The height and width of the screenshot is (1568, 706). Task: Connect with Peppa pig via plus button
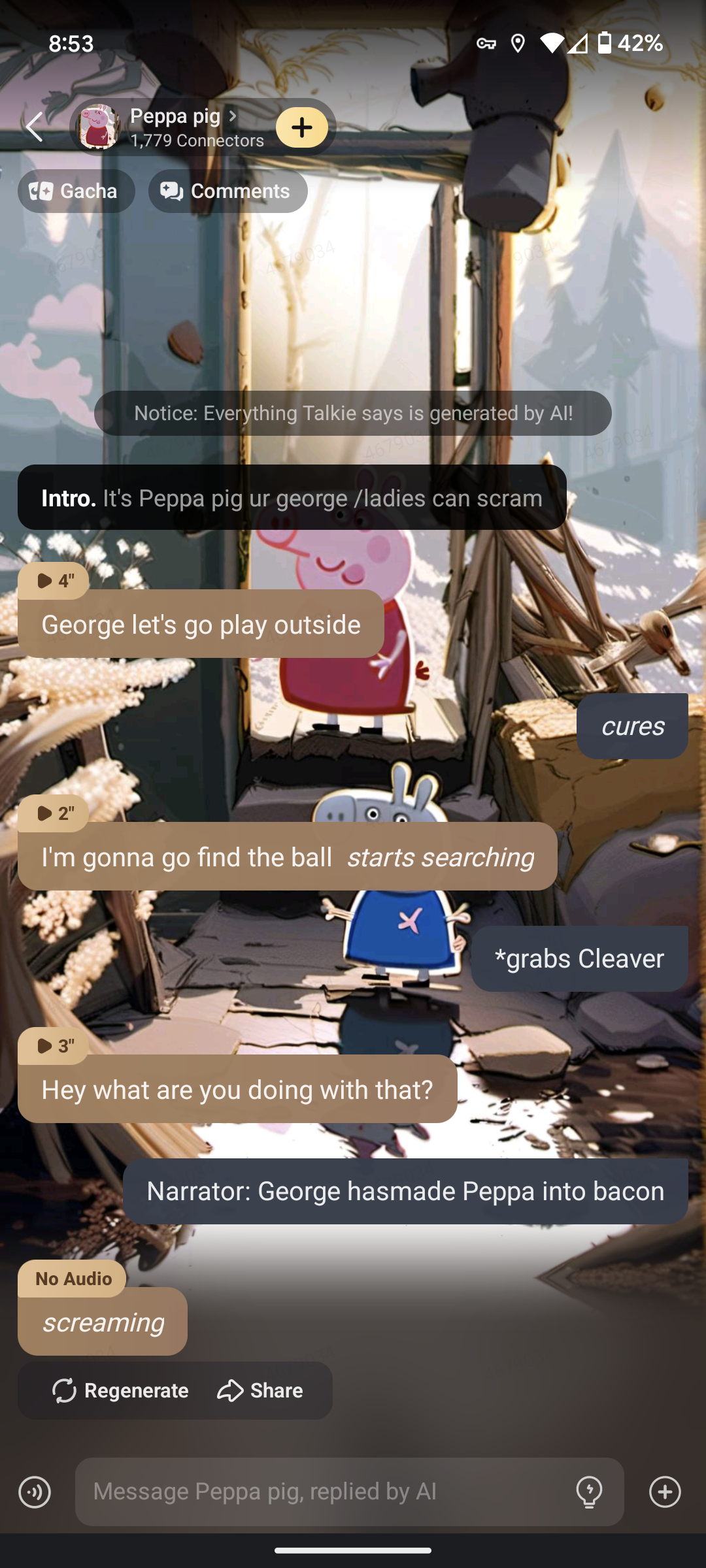(301, 127)
